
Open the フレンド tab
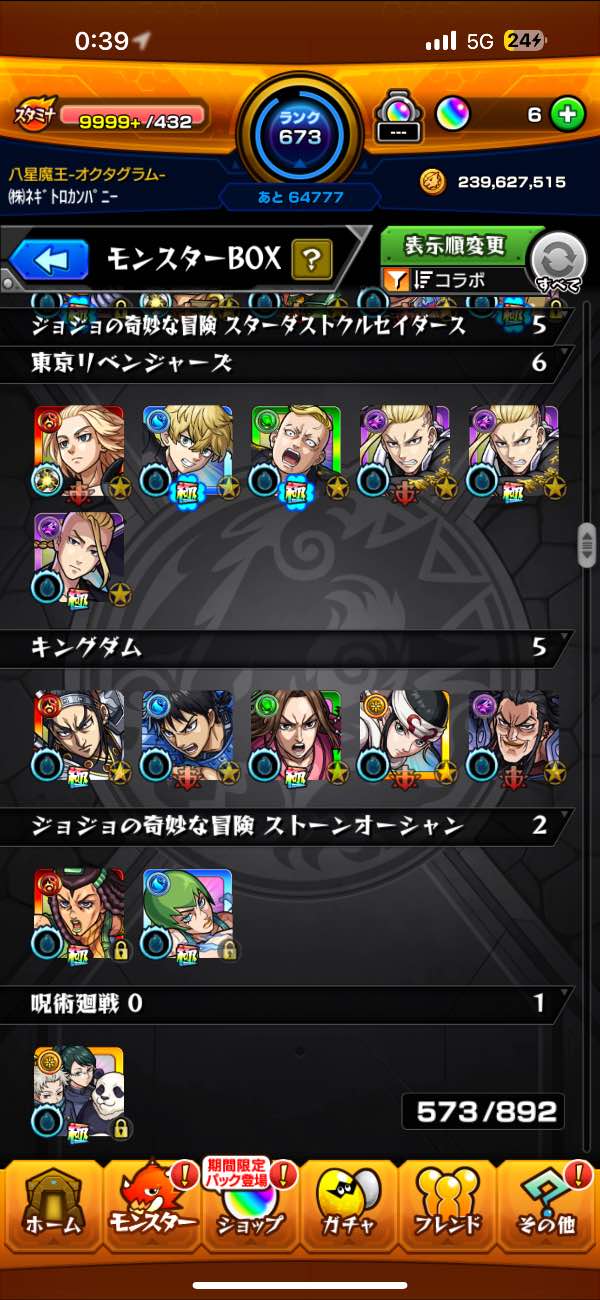pos(447,1207)
